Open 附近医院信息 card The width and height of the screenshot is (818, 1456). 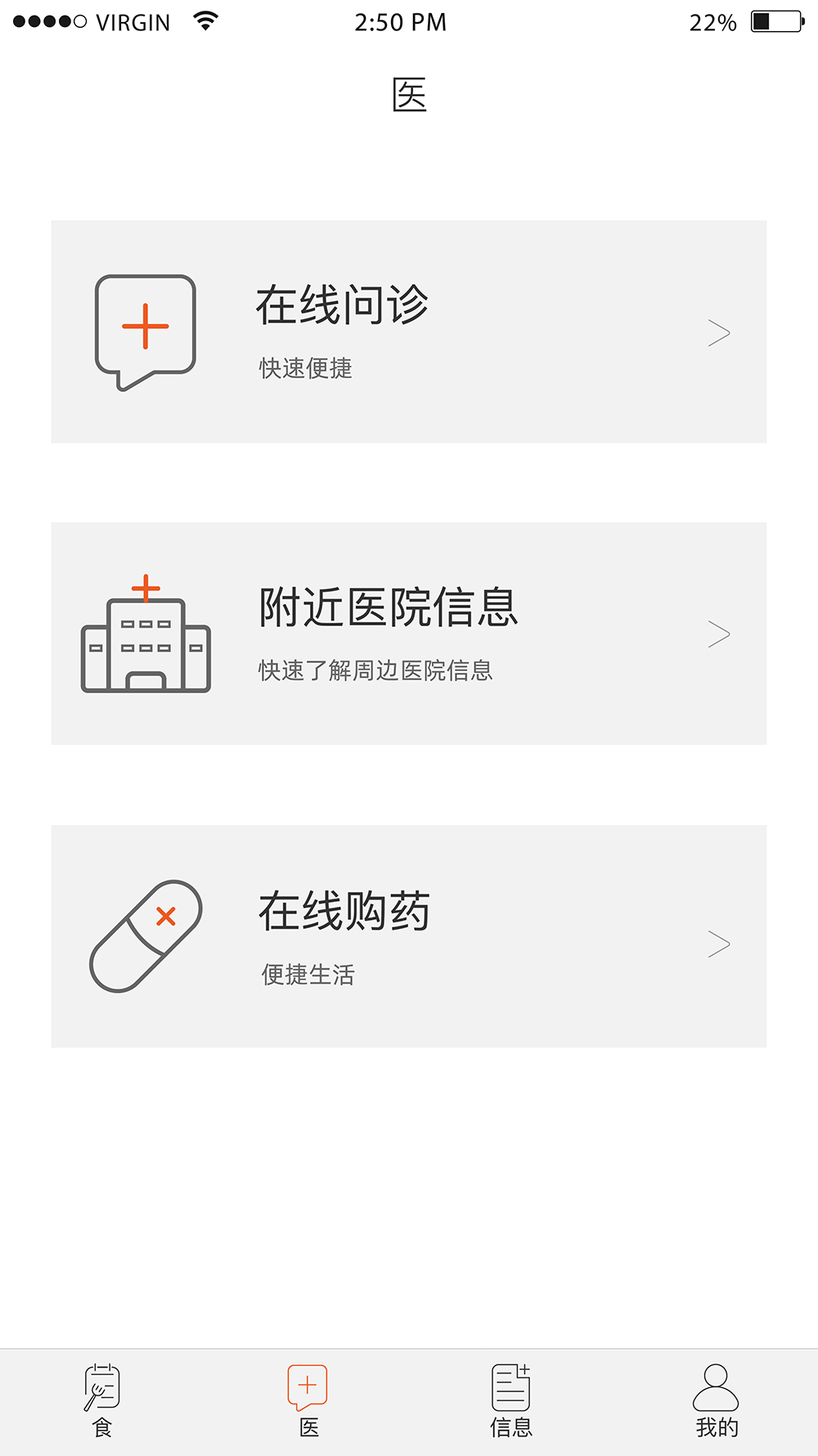coord(409,633)
